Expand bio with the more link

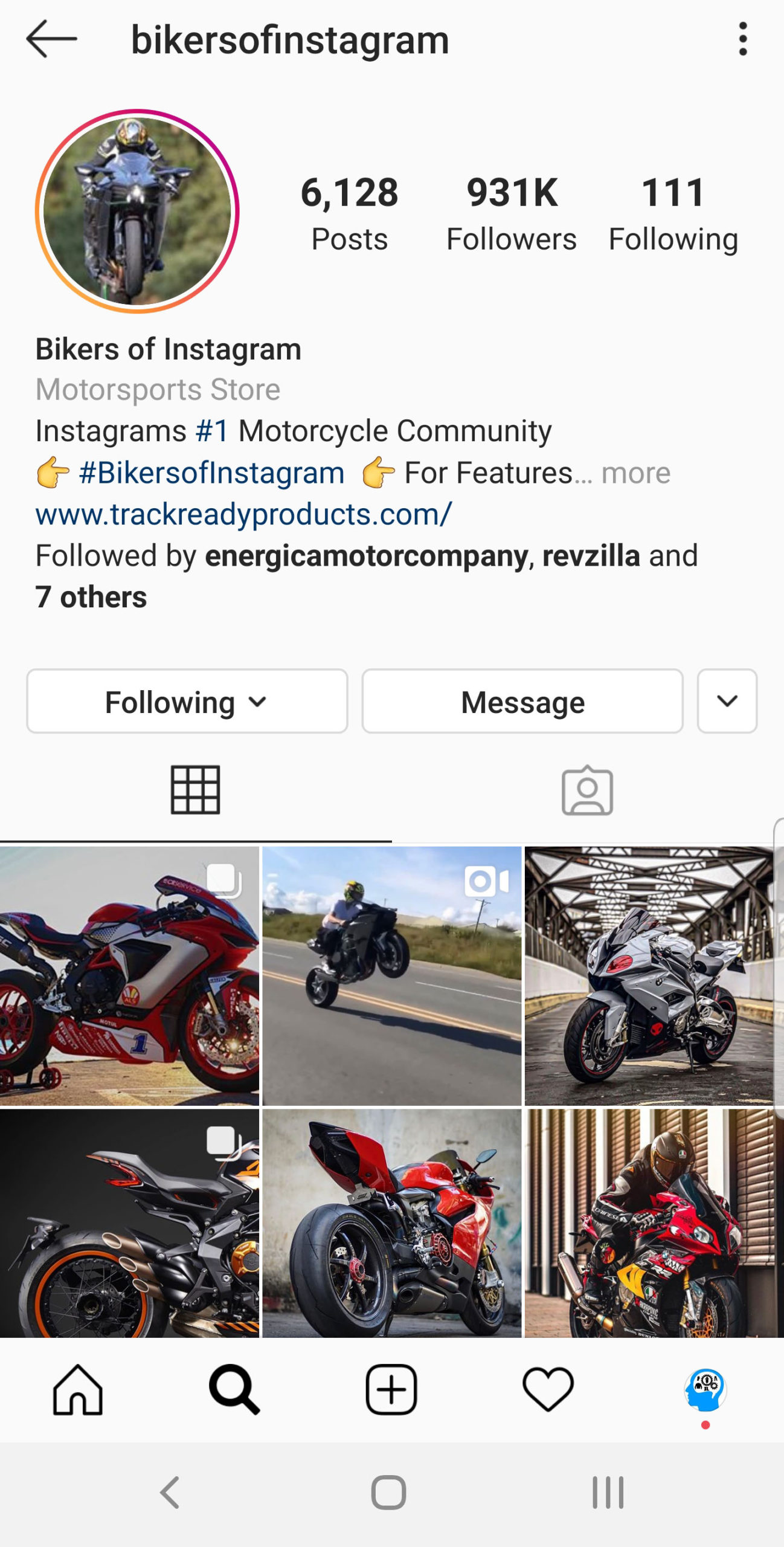[635, 473]
